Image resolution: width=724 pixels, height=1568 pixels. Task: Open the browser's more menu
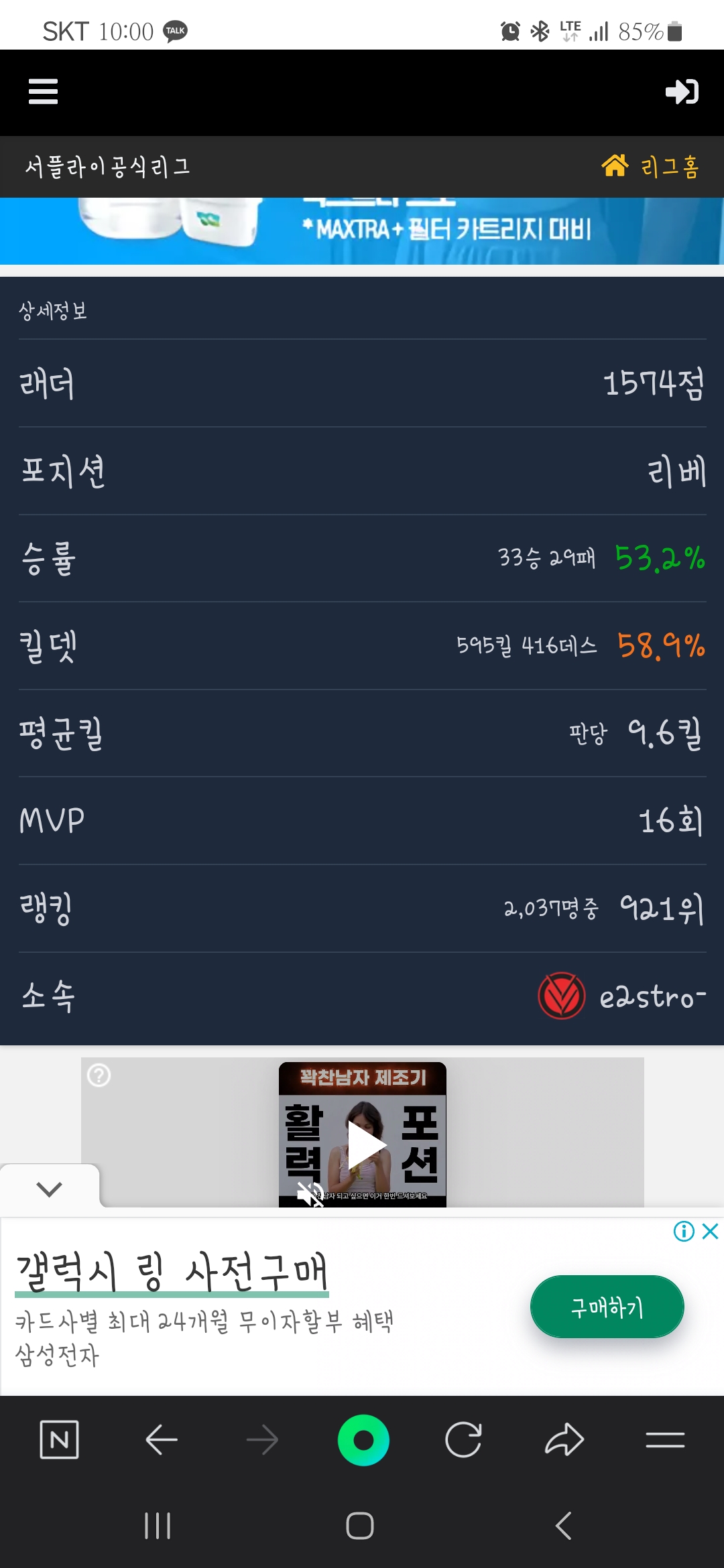[665, 1439]
